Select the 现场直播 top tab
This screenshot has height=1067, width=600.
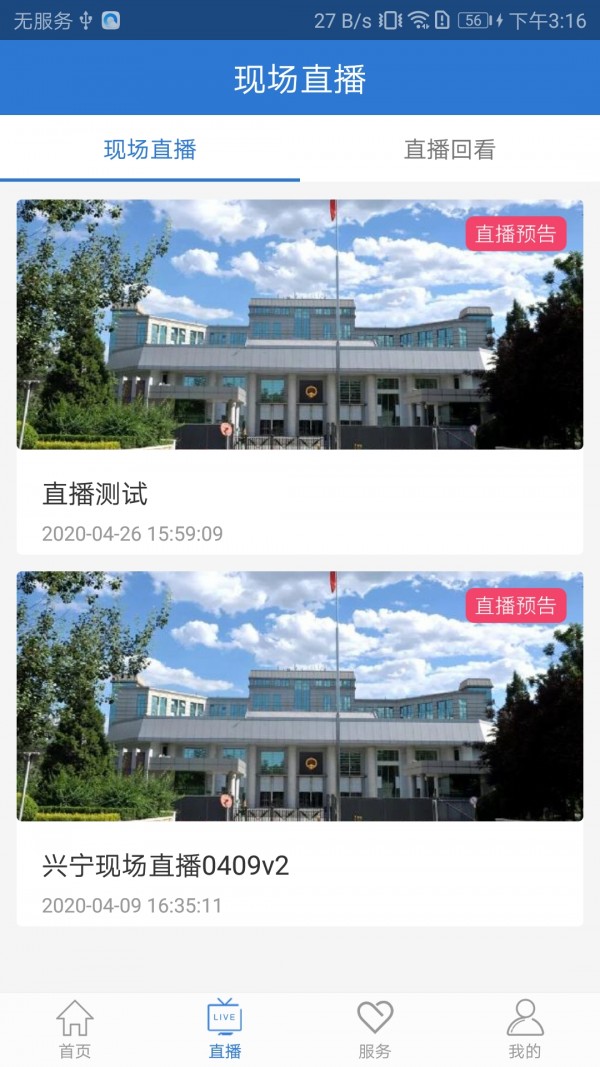tap(150, 150)
